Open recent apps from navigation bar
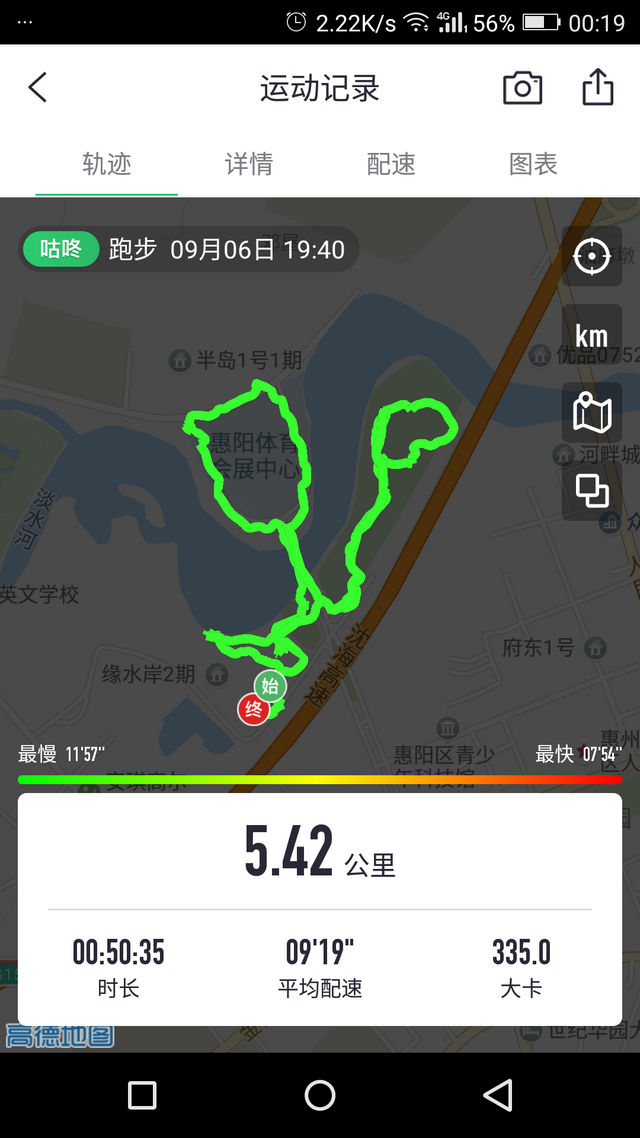The width and height of the screenshot is (640, 1138). coord(142,1095)
